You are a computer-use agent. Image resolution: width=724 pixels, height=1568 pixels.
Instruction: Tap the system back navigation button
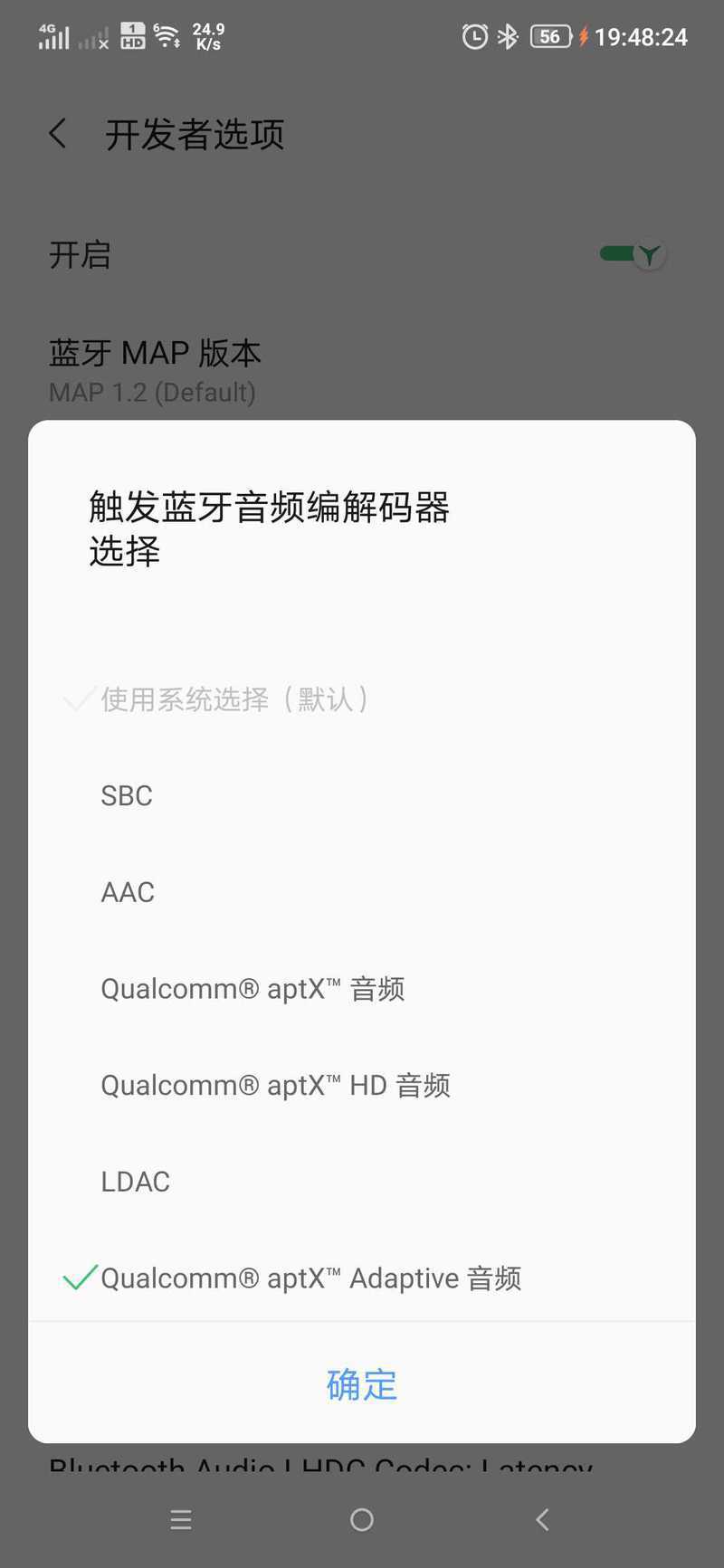pyautogui.click(x=543, y=1519)
